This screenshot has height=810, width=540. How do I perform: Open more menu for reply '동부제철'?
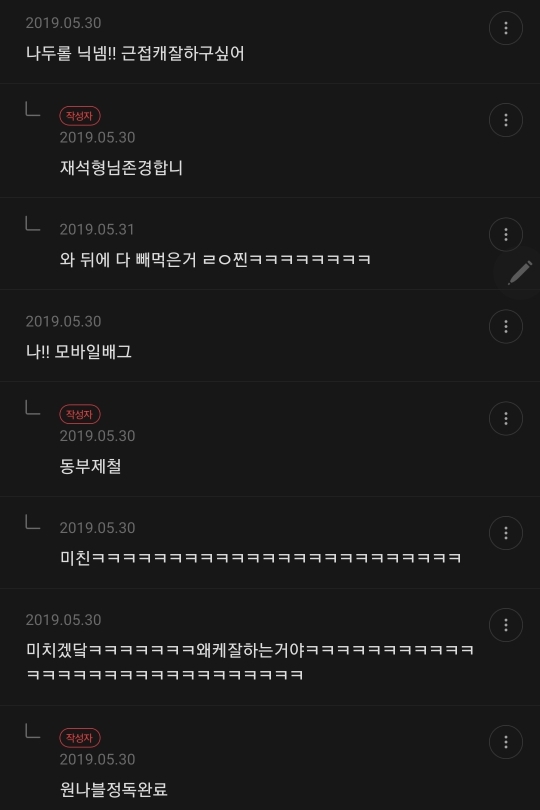point(505,418)
